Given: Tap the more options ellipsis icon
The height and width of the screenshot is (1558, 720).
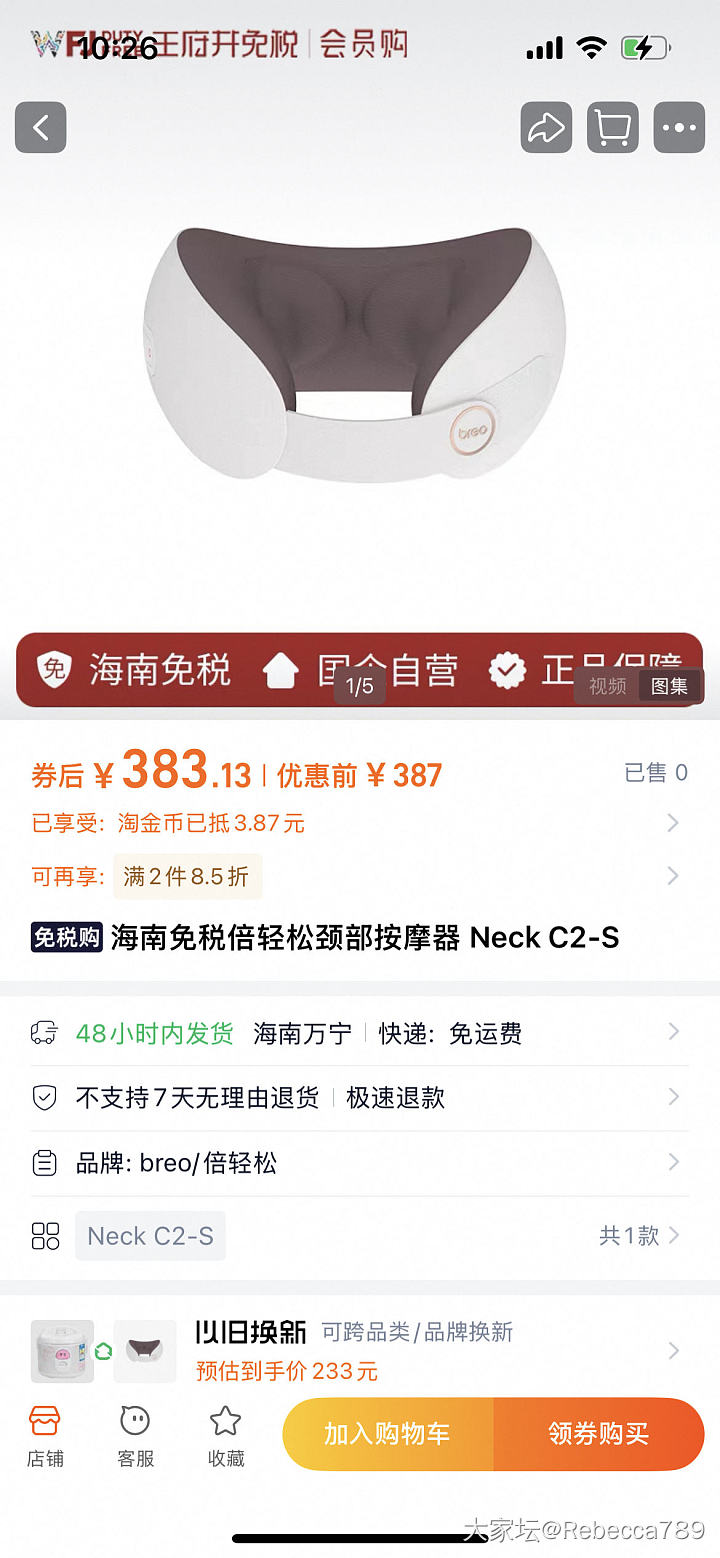Looking at the screenshot, I should coord(678,127).
